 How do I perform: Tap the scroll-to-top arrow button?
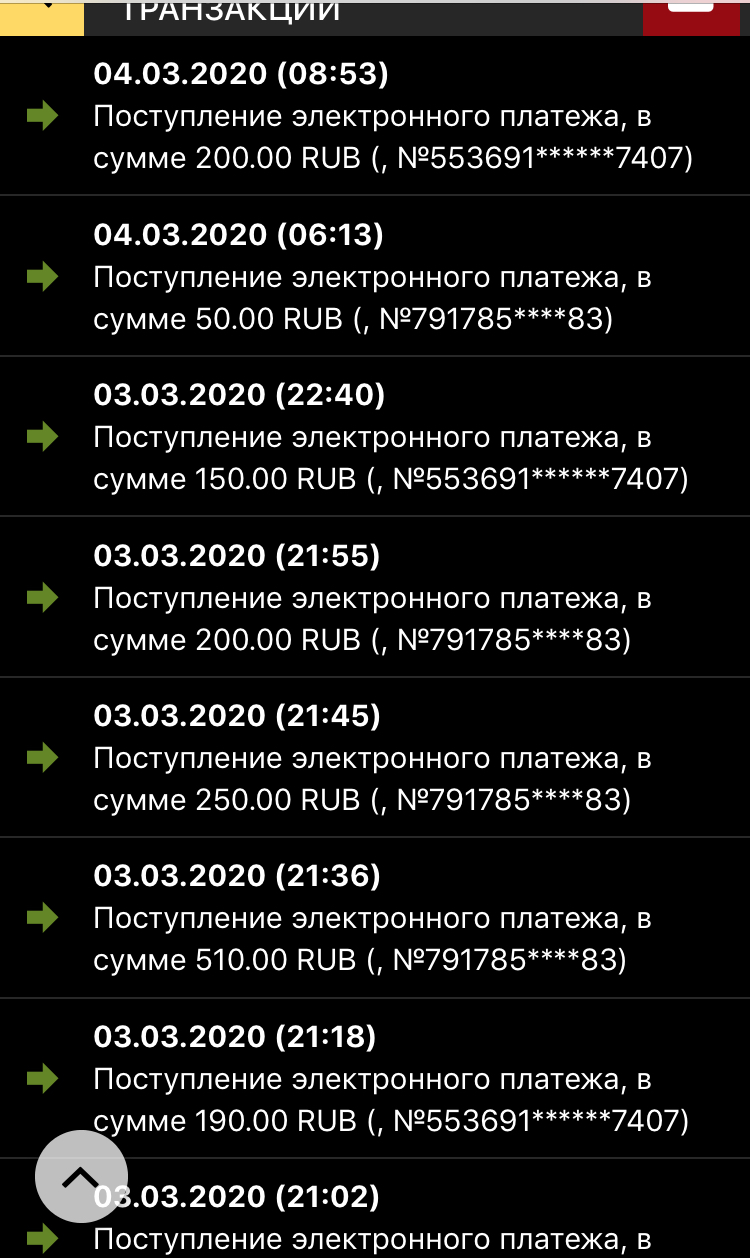click(x=81, y=1176)
